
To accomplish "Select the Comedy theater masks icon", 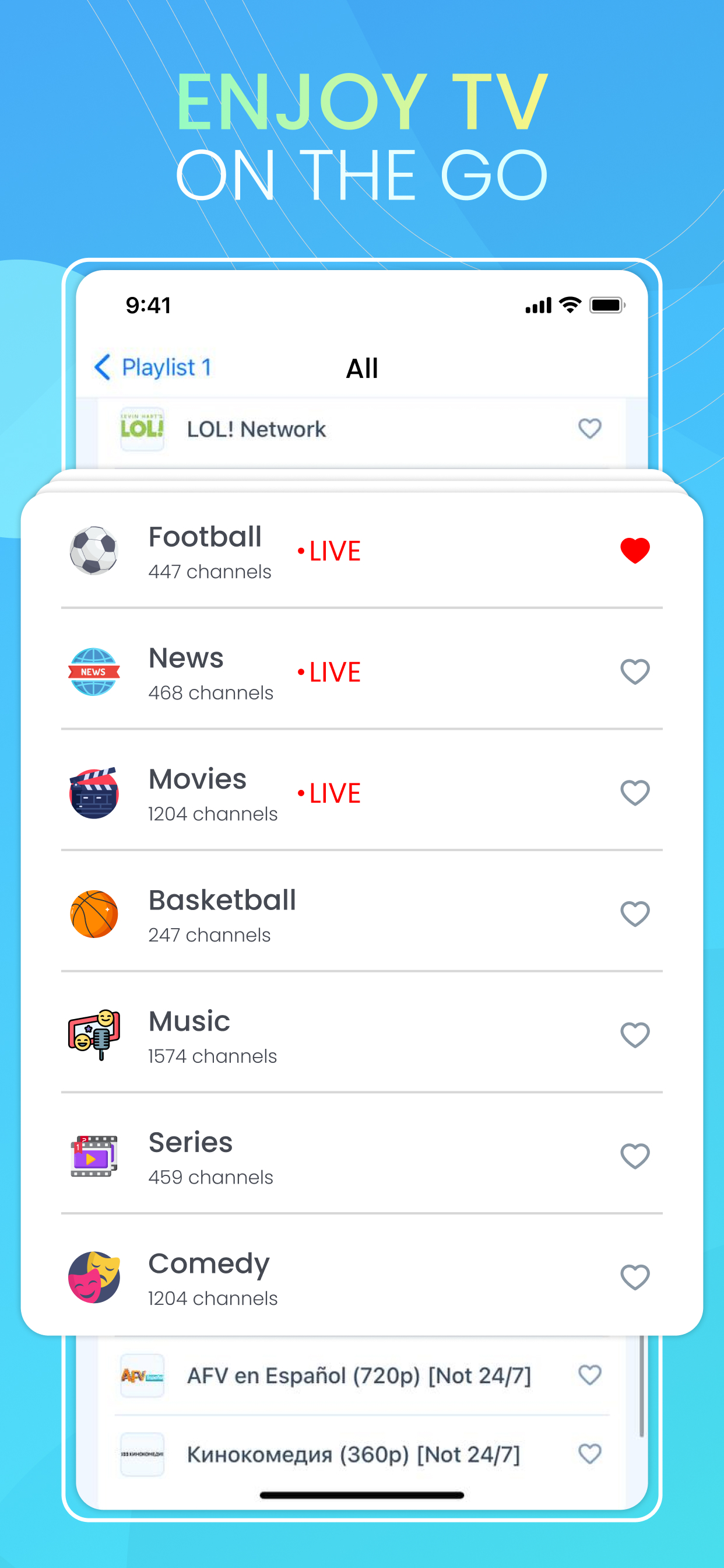I will [94, 1277].
